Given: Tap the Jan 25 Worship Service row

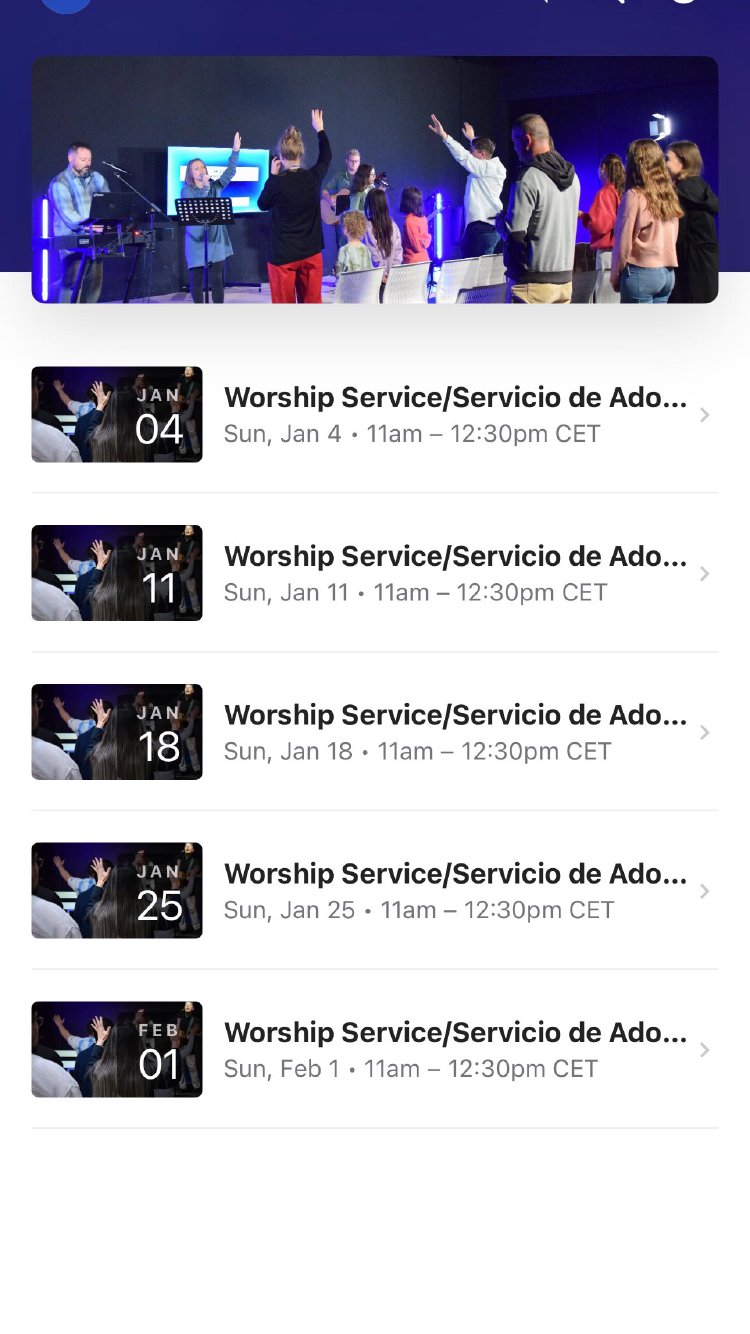Looking at the screenshot, I should point(455,890).
